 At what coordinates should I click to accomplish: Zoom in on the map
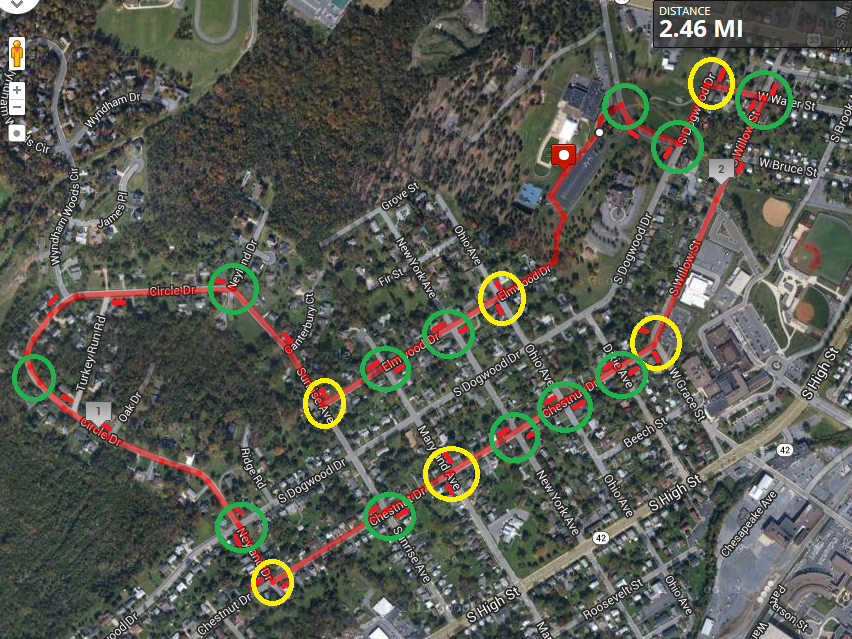(17, 90)
